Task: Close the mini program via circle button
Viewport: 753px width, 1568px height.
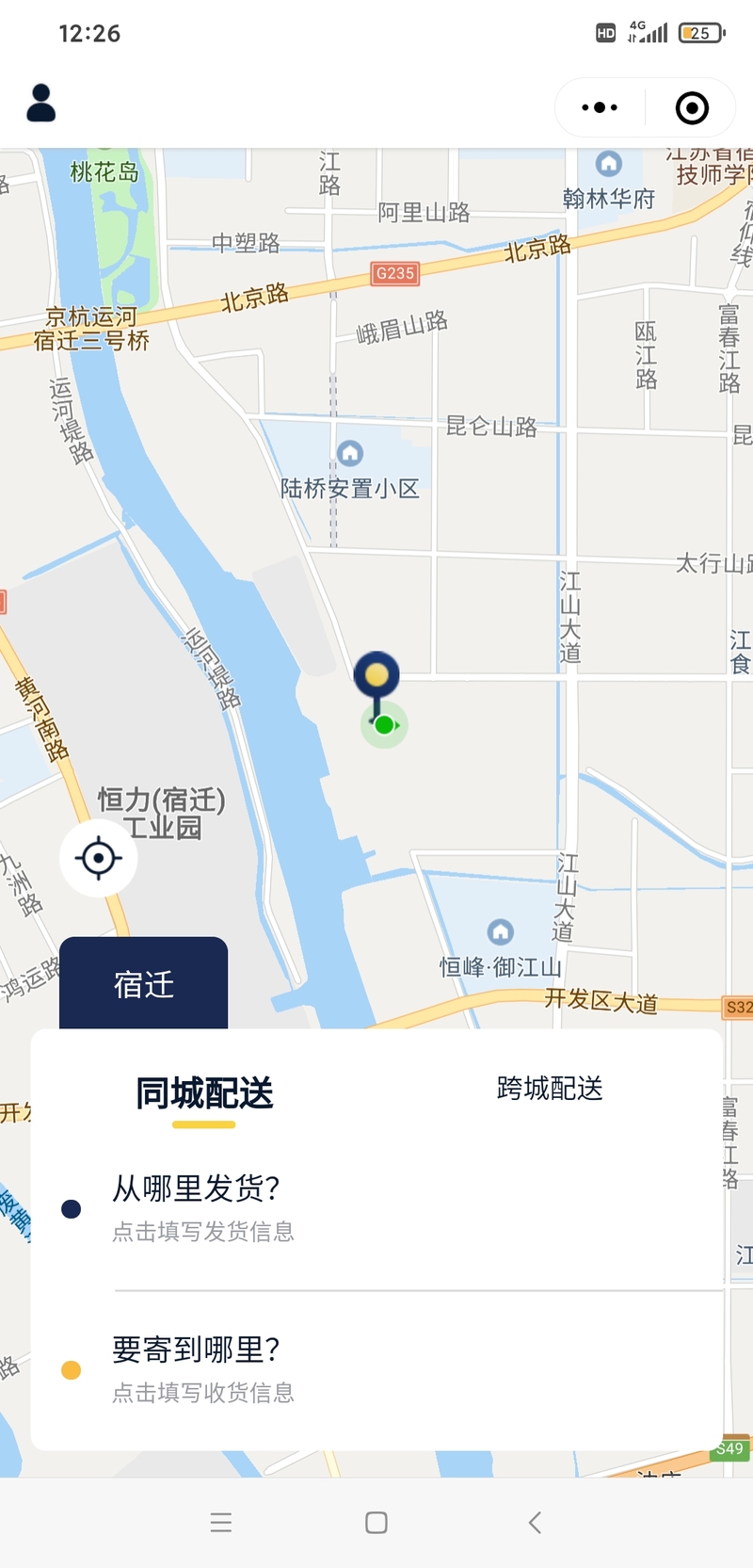Action: pos(692,108)
